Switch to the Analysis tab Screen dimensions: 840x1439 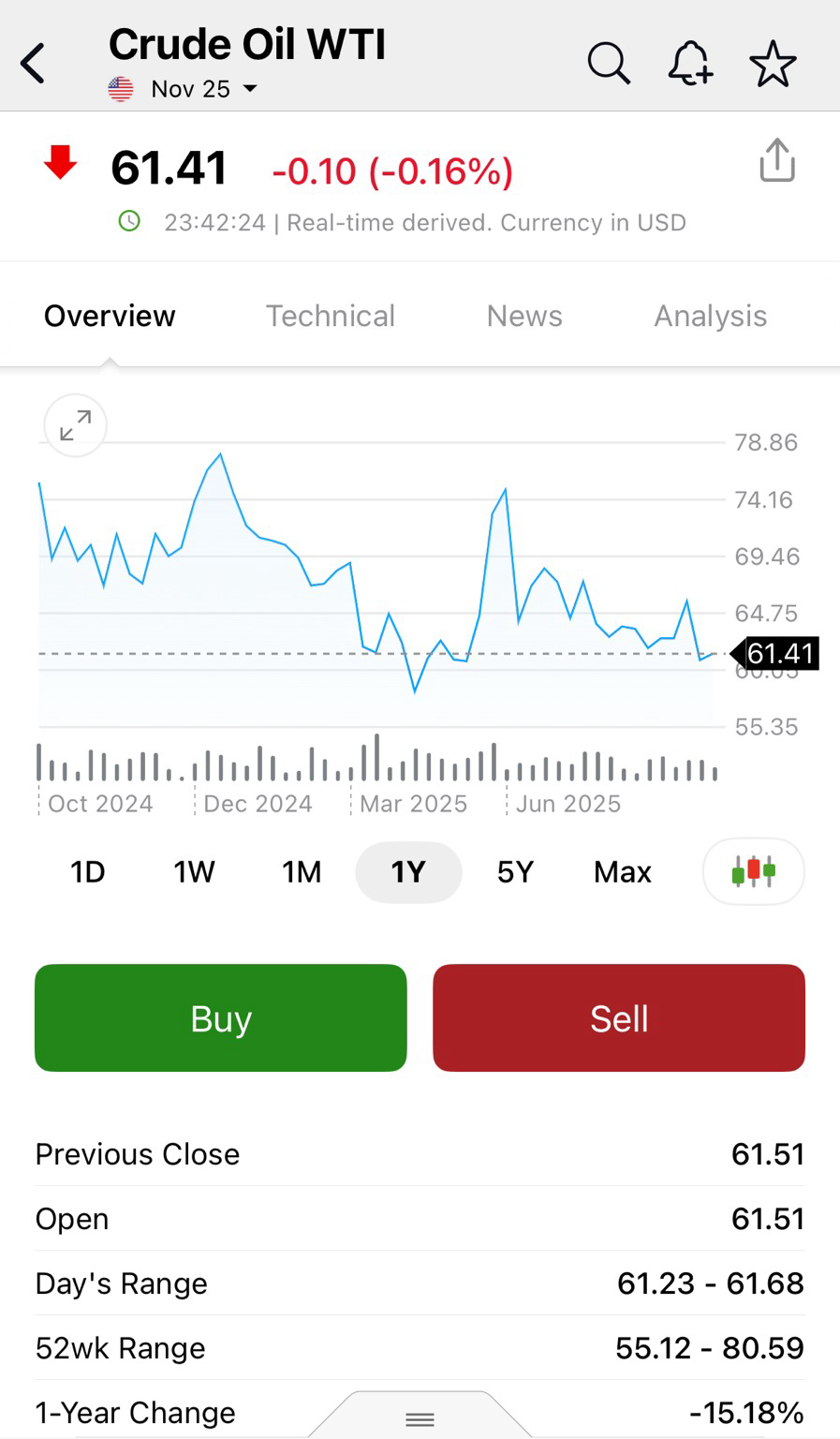pyautogui.click(x=710, y=317)
